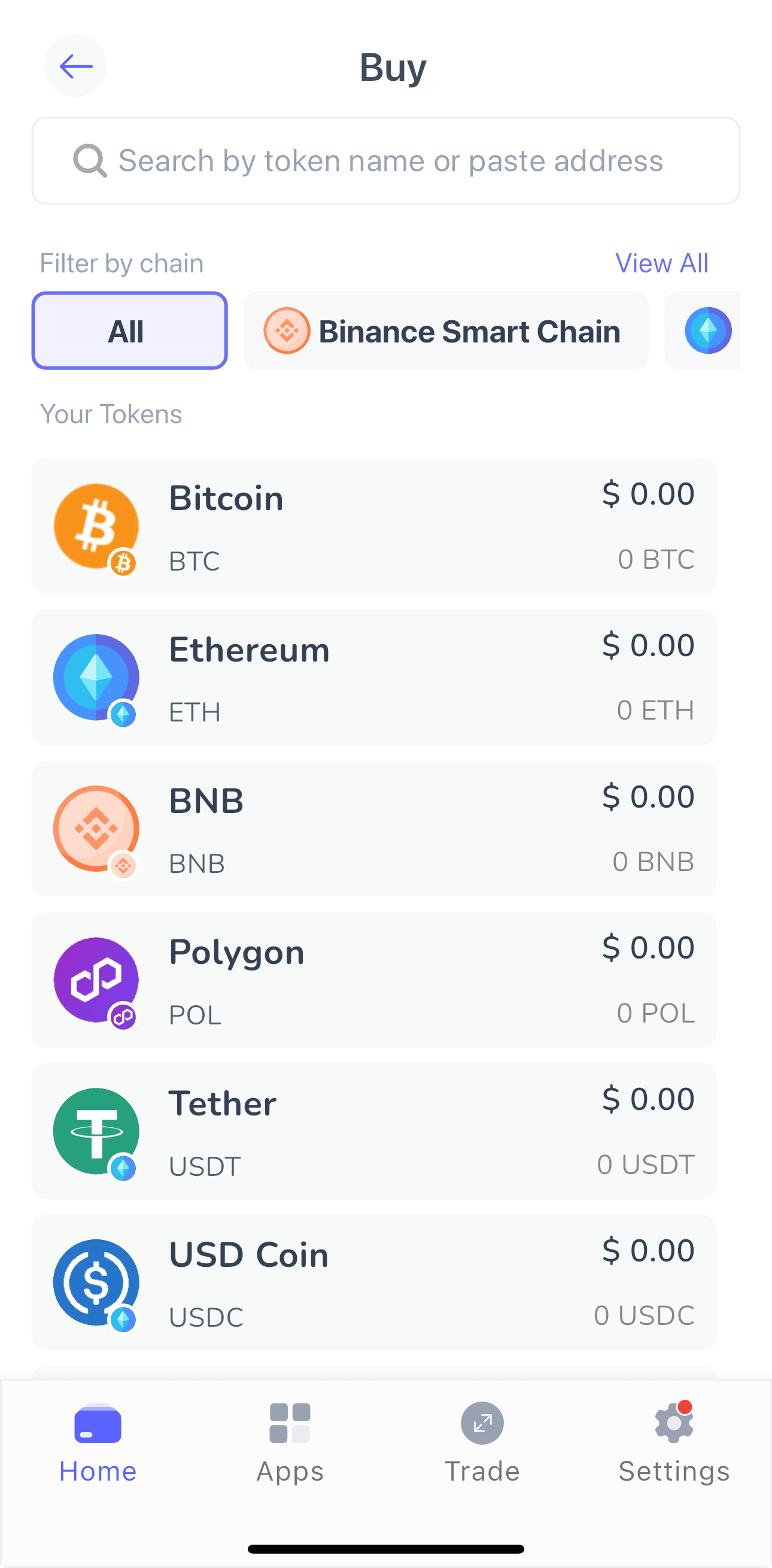
Task: Enable the Binance Smart Chain filter
Action: pyautogui.click(x=446, y=330)
